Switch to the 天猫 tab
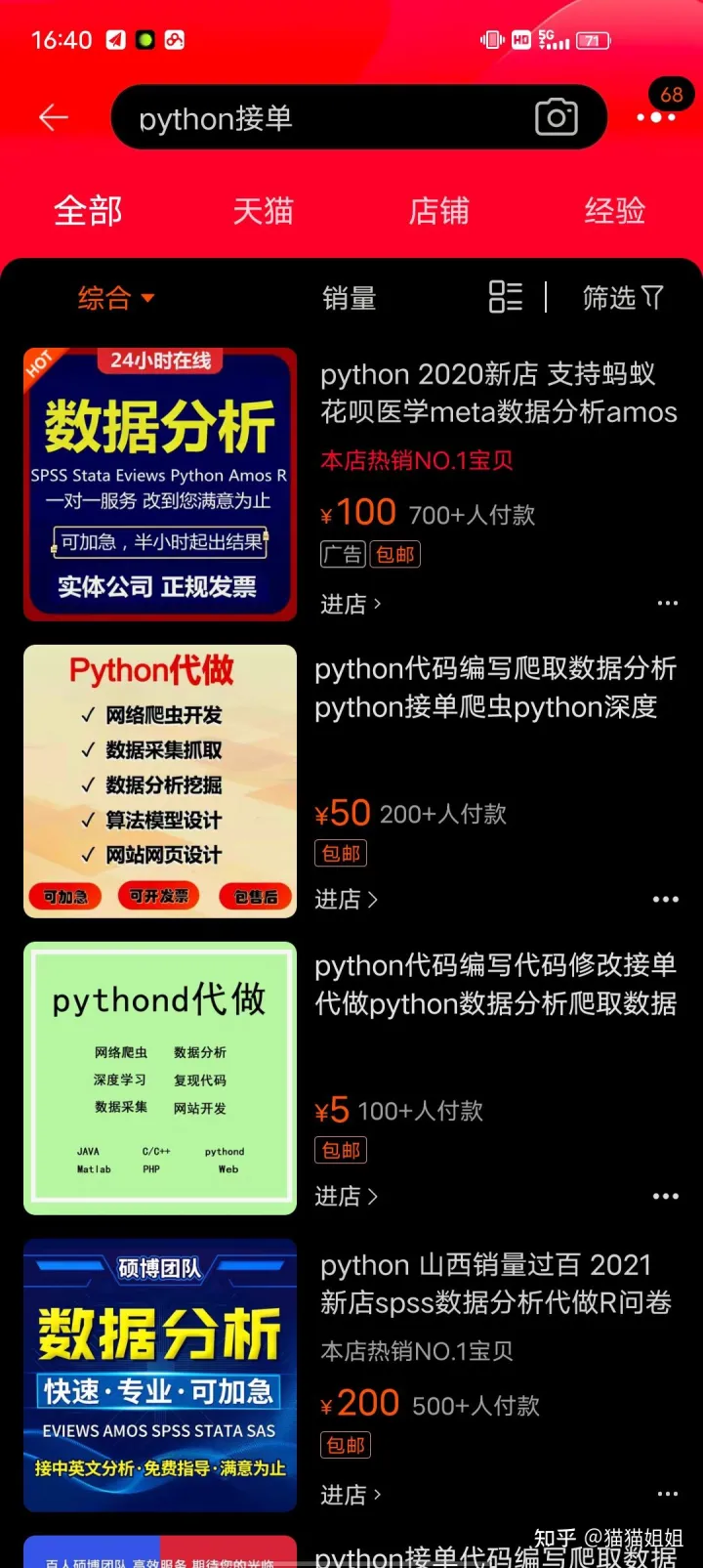Image resolution: width=703 pixels, height=1568 pixels. tap(263, 211)
